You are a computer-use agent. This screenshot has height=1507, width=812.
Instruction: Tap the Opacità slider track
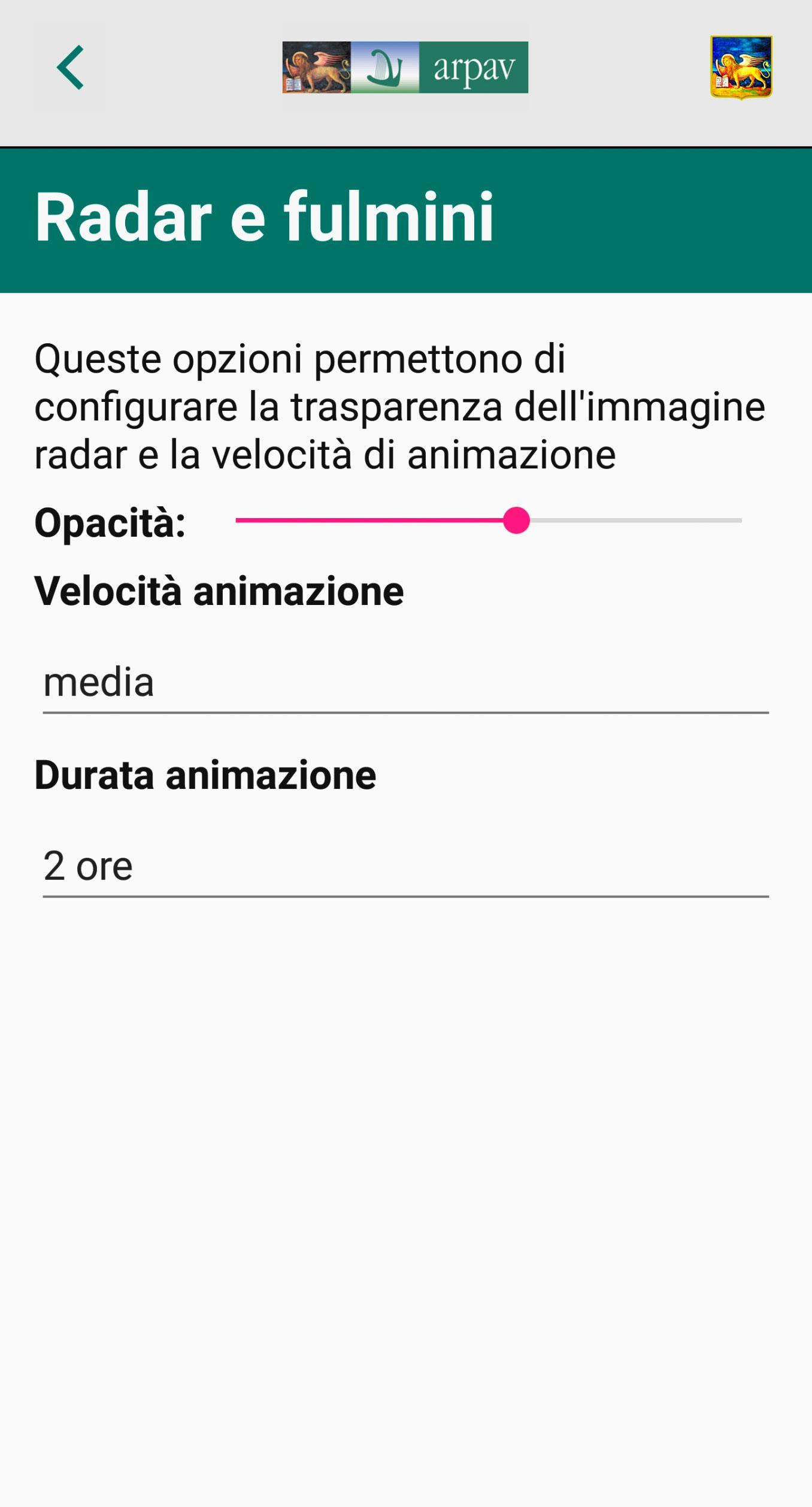tap(489, 521)
